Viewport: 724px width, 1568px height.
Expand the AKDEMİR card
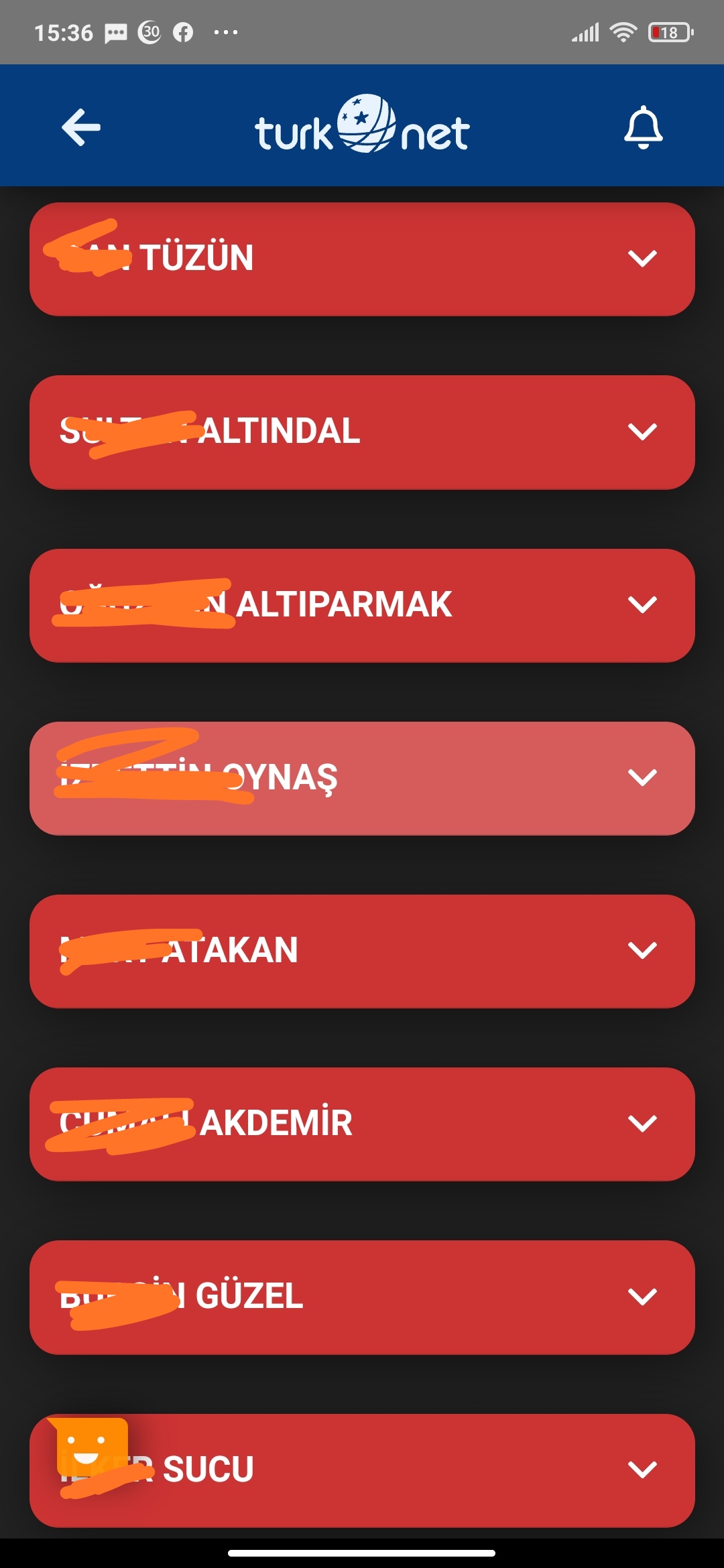(362, 1124)
